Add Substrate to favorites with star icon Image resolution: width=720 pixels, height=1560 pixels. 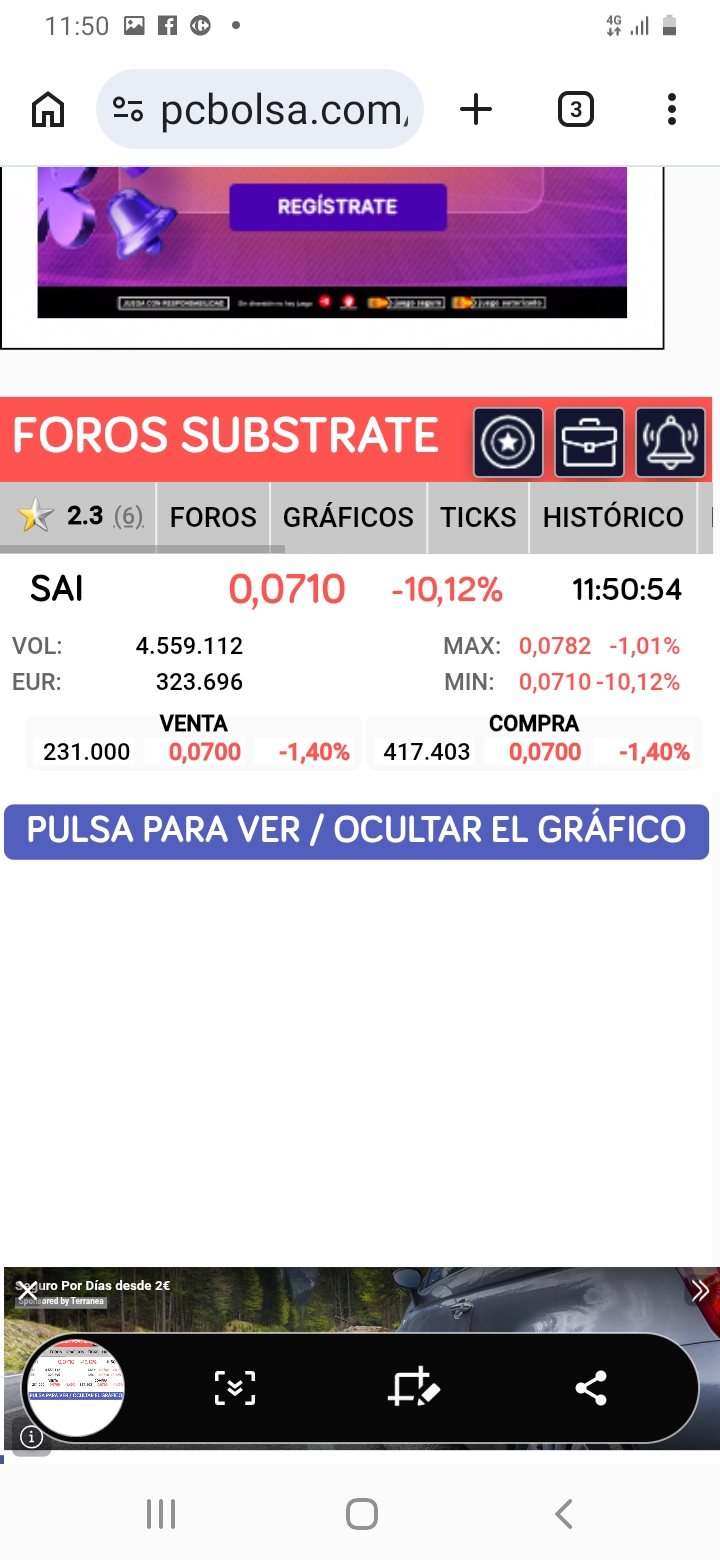508,441
